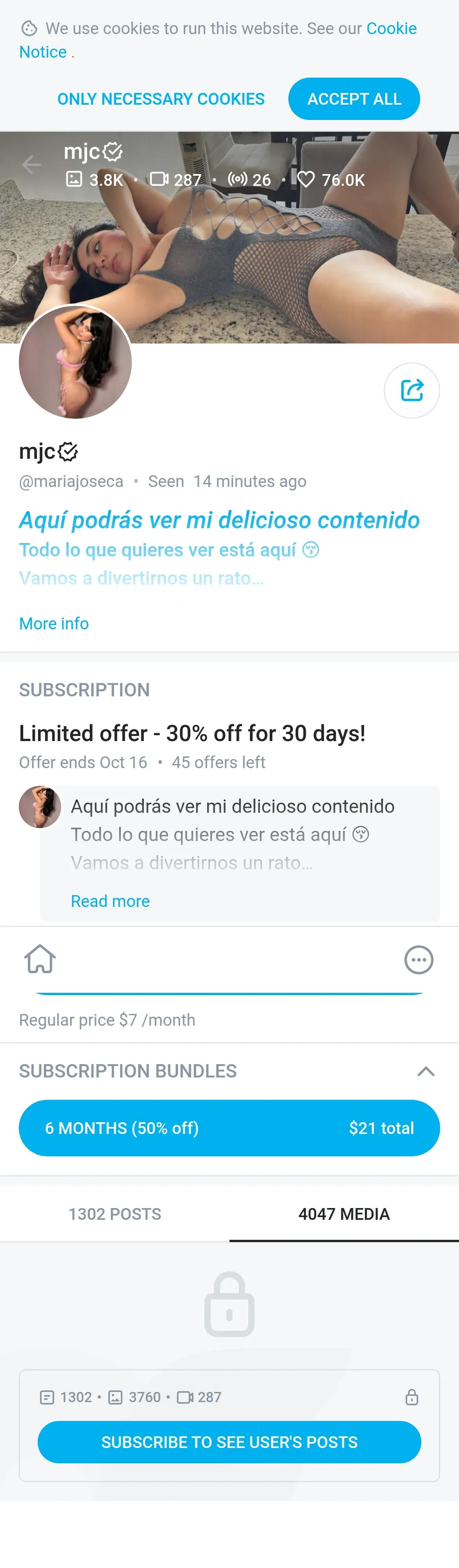Share this profile
This screenshot has width=459, height=1568.
[412, 390]
